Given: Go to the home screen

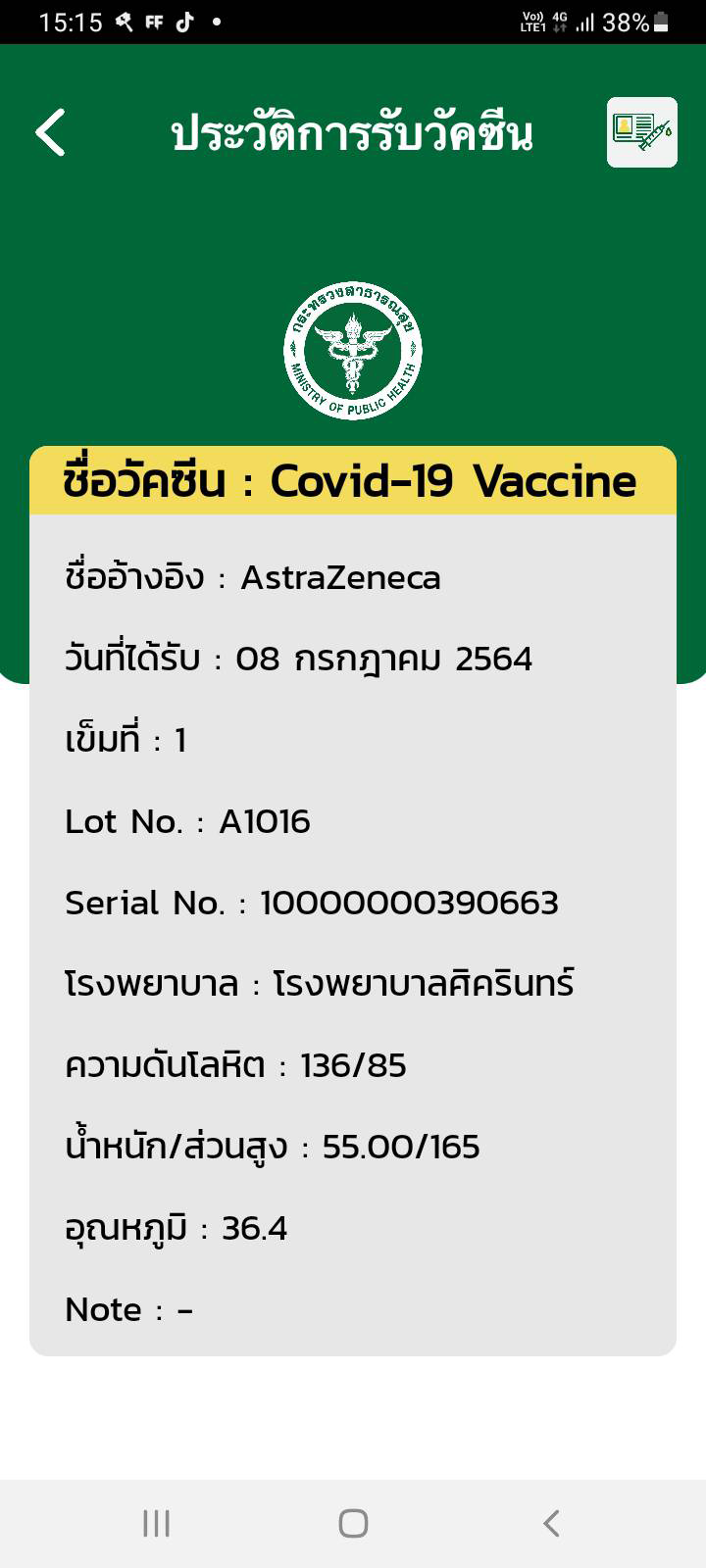Looking at the screenshot, I should tap(353, 1523).
